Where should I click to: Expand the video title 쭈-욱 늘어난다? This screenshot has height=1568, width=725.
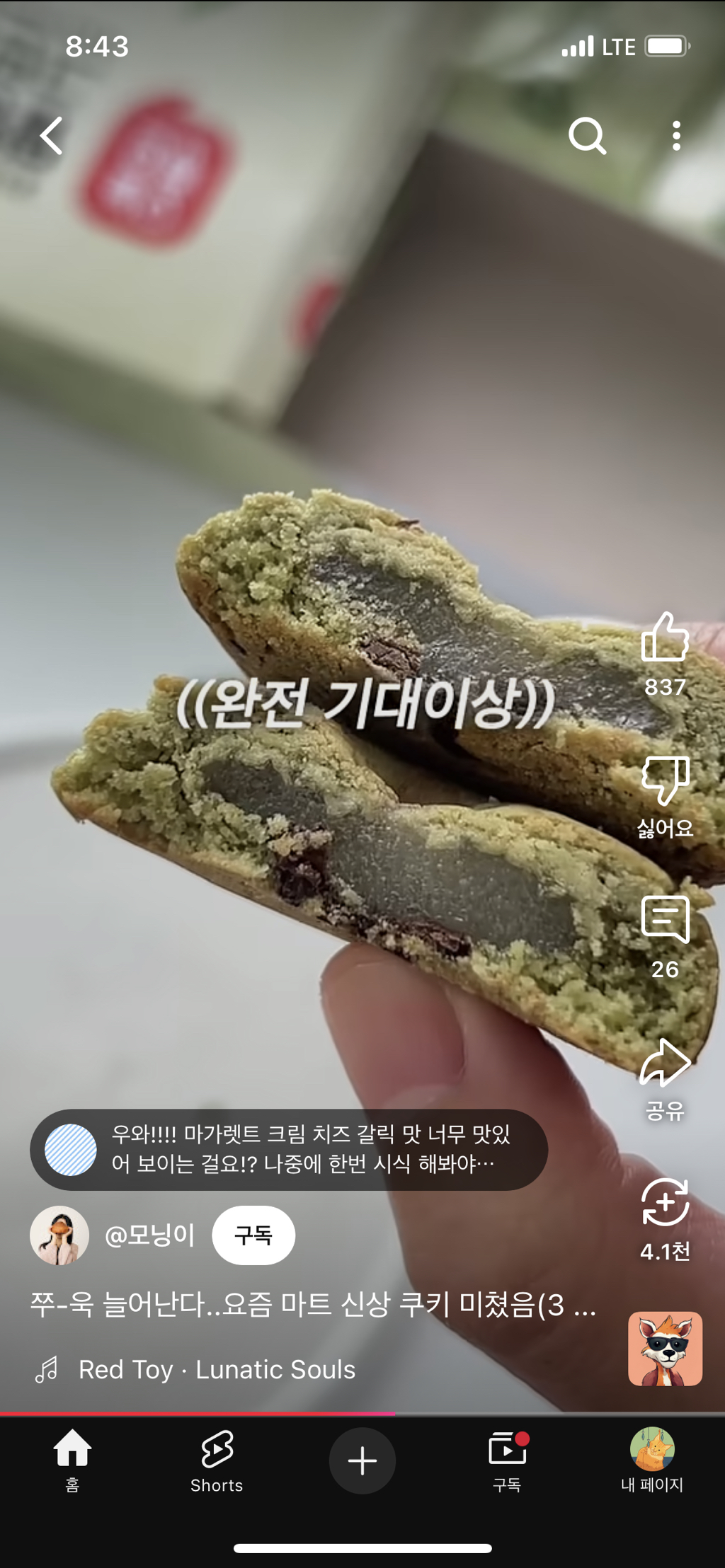(x=312, y=1305)
